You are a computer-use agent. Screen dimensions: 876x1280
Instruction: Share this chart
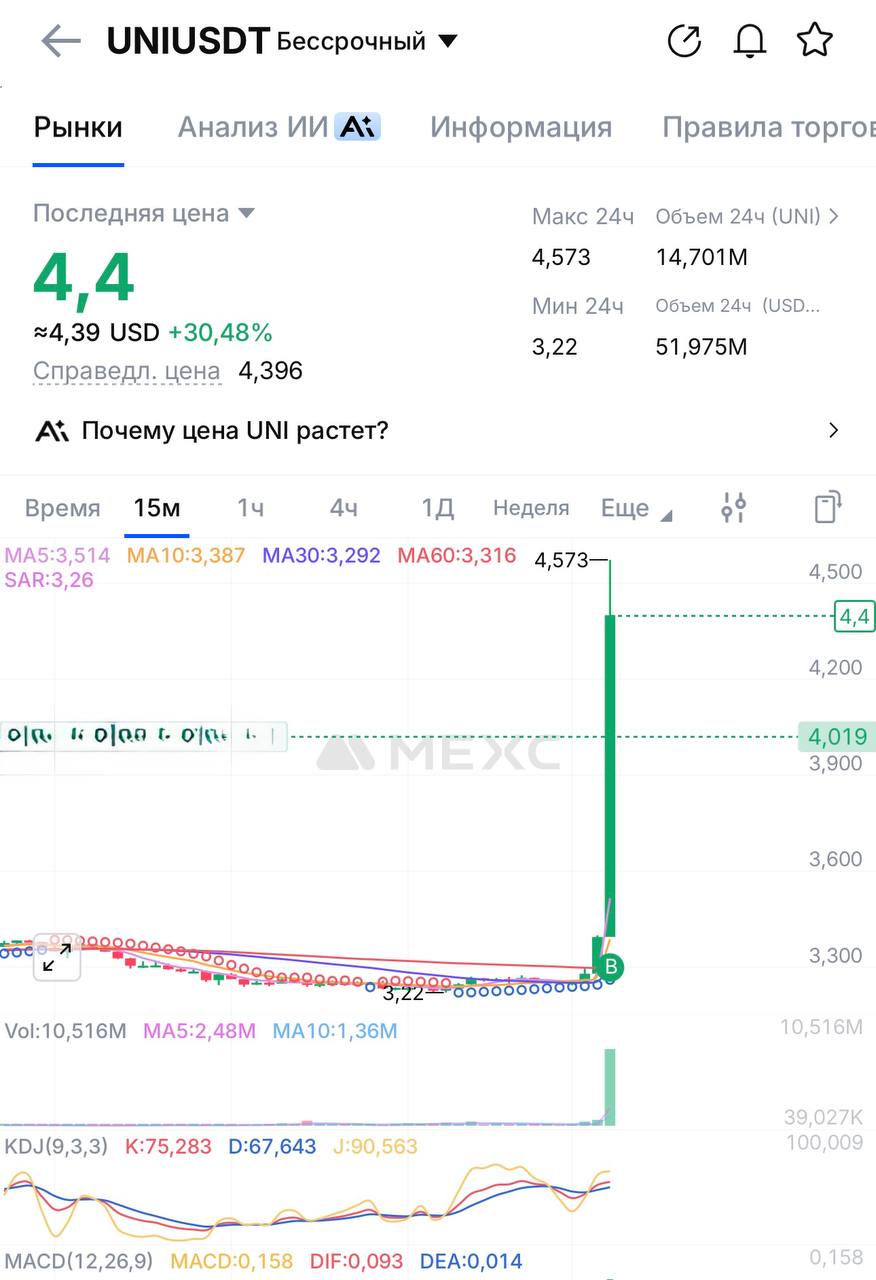coord(684,41)
